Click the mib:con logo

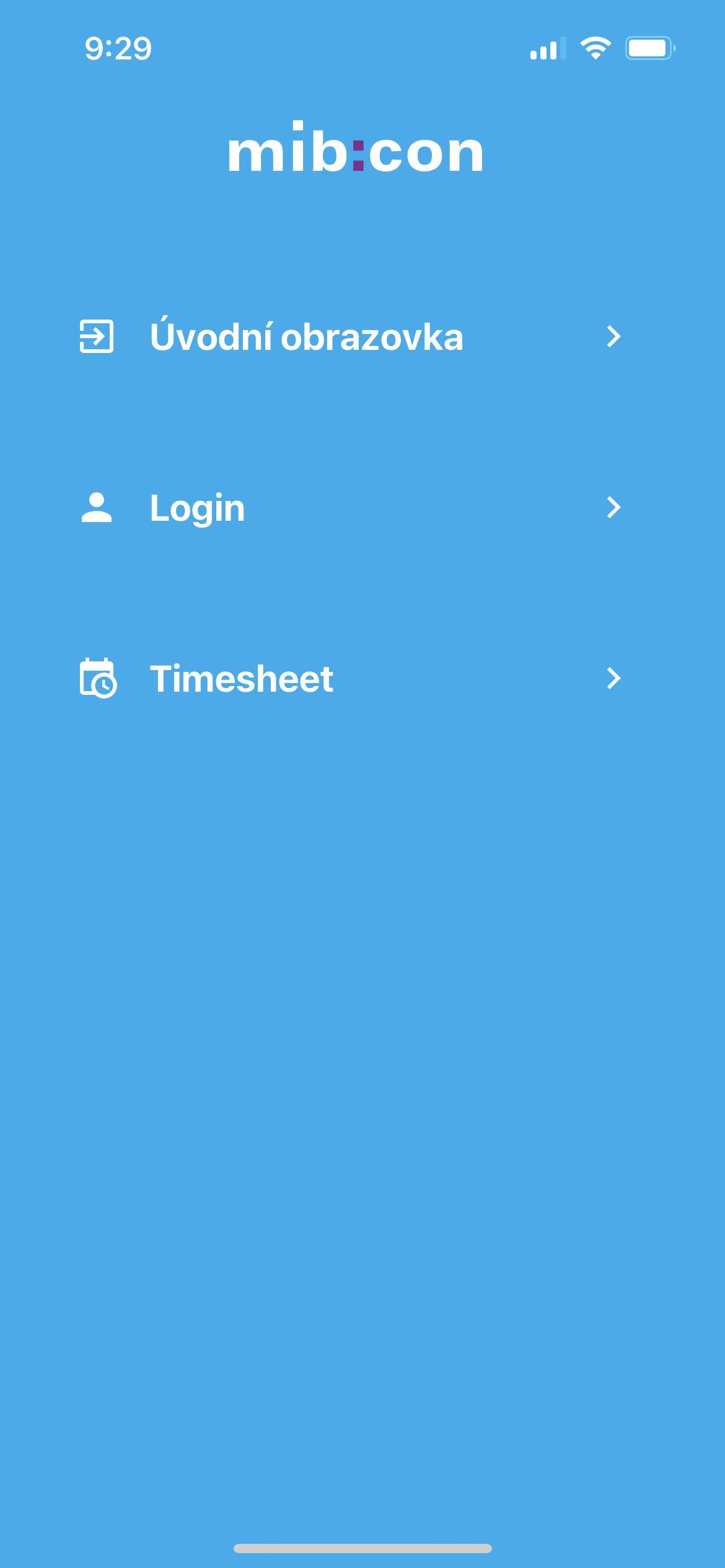point(355,152)
